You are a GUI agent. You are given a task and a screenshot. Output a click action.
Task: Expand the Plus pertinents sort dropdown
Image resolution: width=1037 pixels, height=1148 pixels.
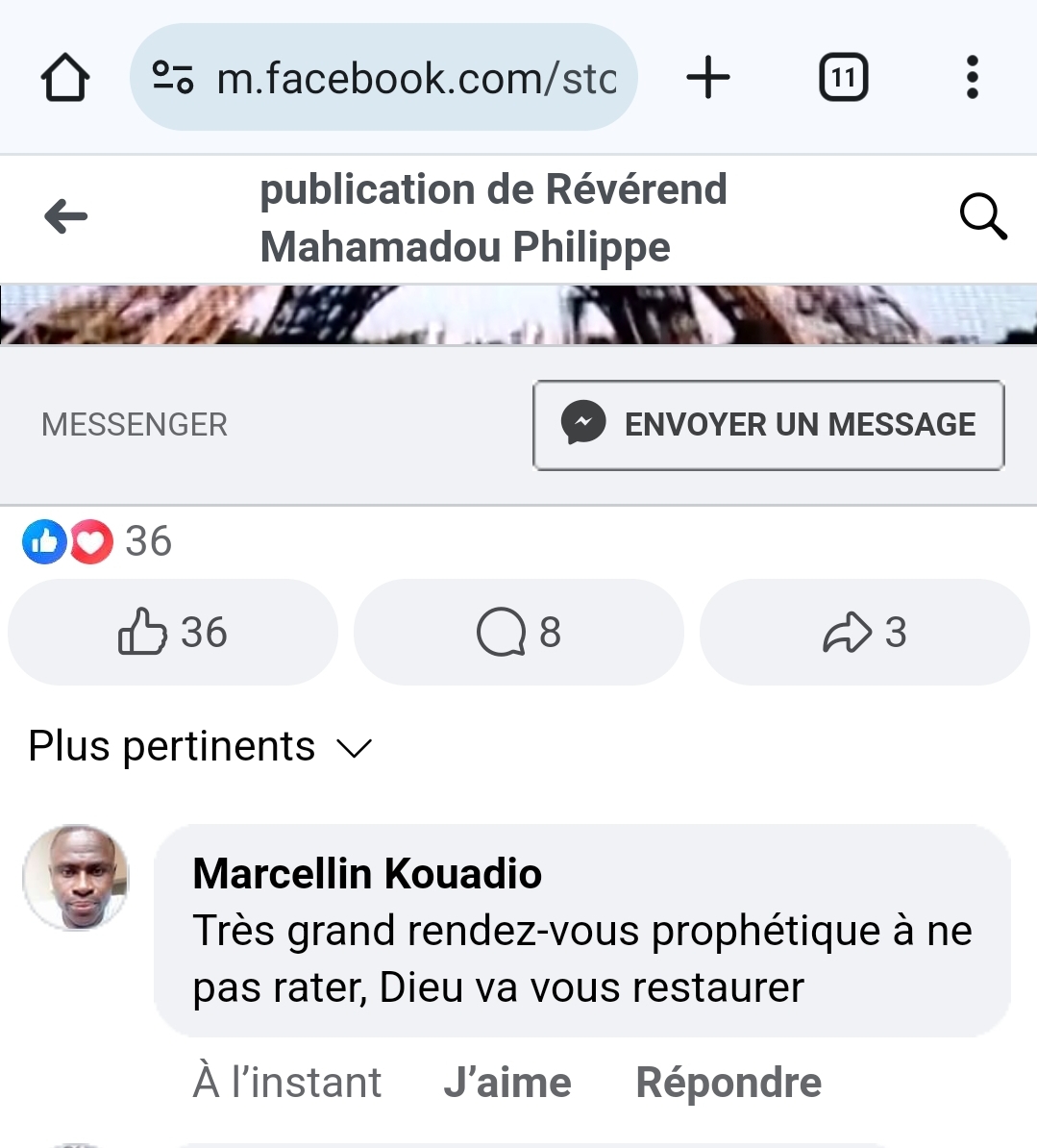[200, 747]
